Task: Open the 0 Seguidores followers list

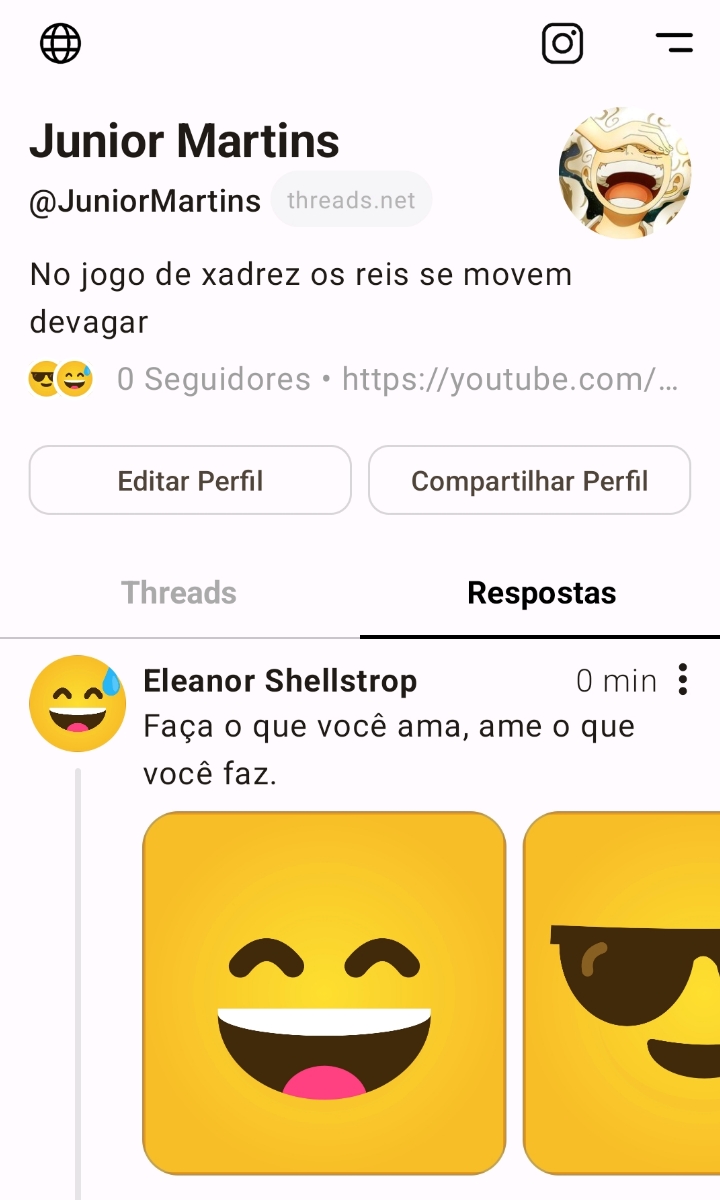Action: coord(213,379)
